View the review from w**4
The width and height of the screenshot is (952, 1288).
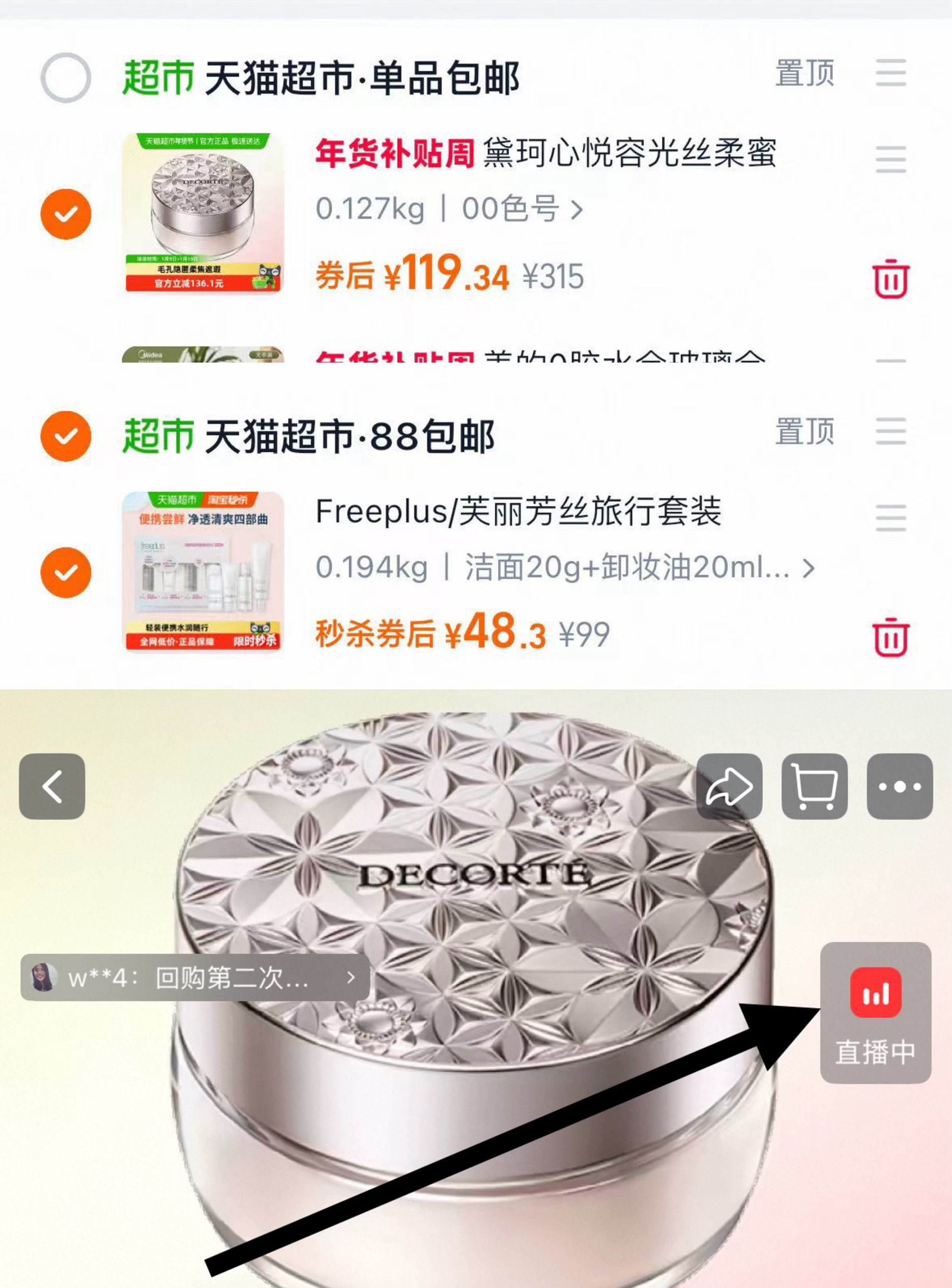click(195, 978)
